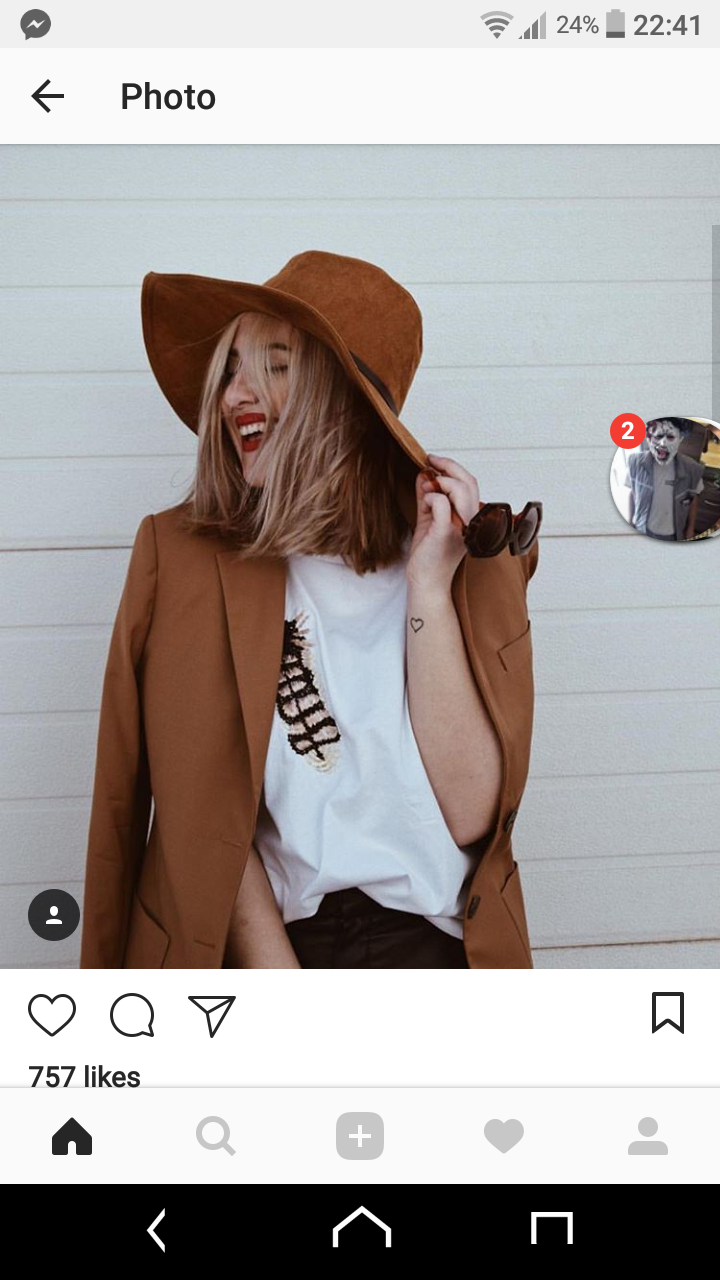Image resolution: width=720 pixels, height=1280 pixels.
Task: Tap the system home button
Action: [361, 1229]
